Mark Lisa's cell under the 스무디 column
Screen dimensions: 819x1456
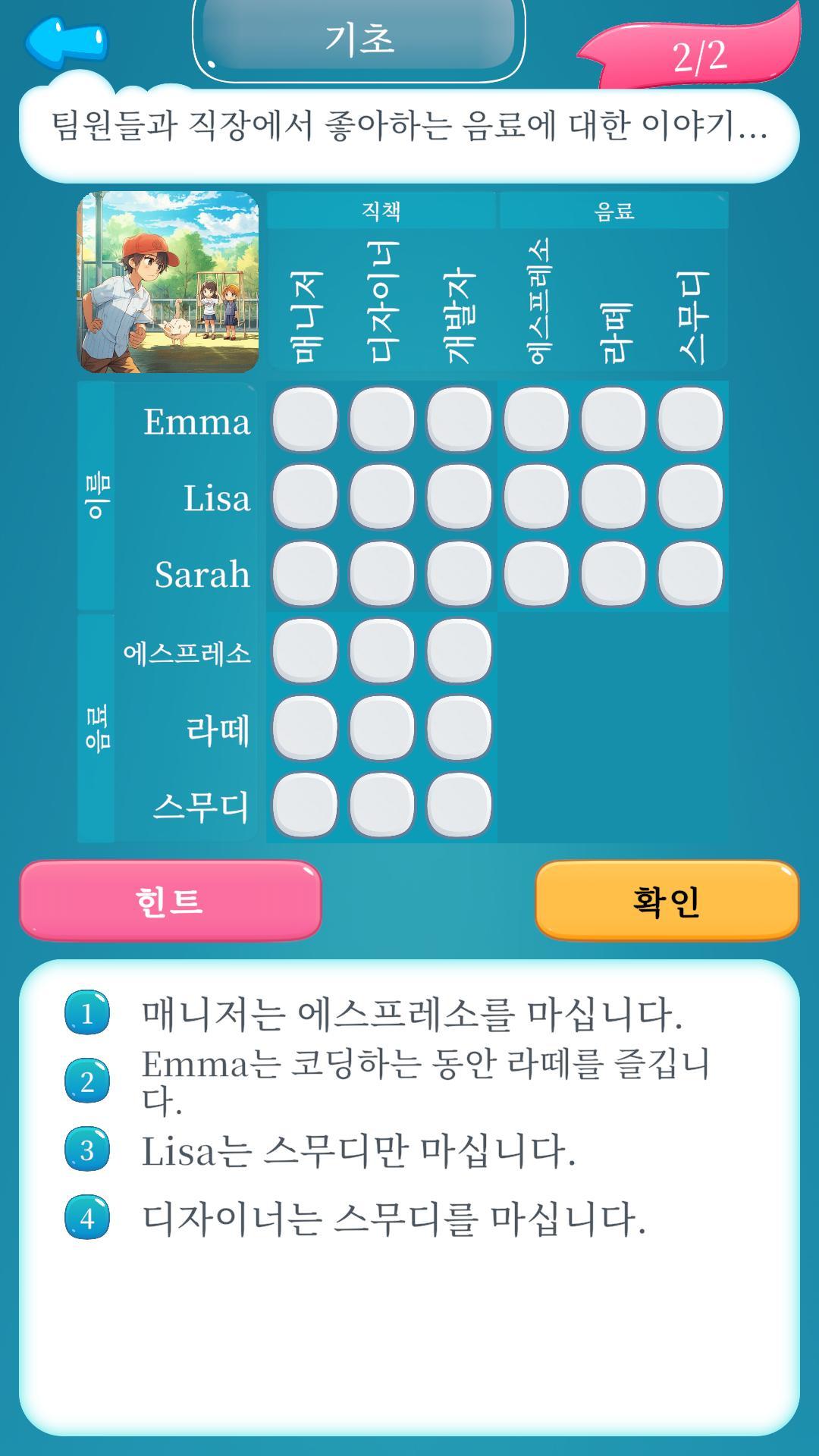(690, 497)
